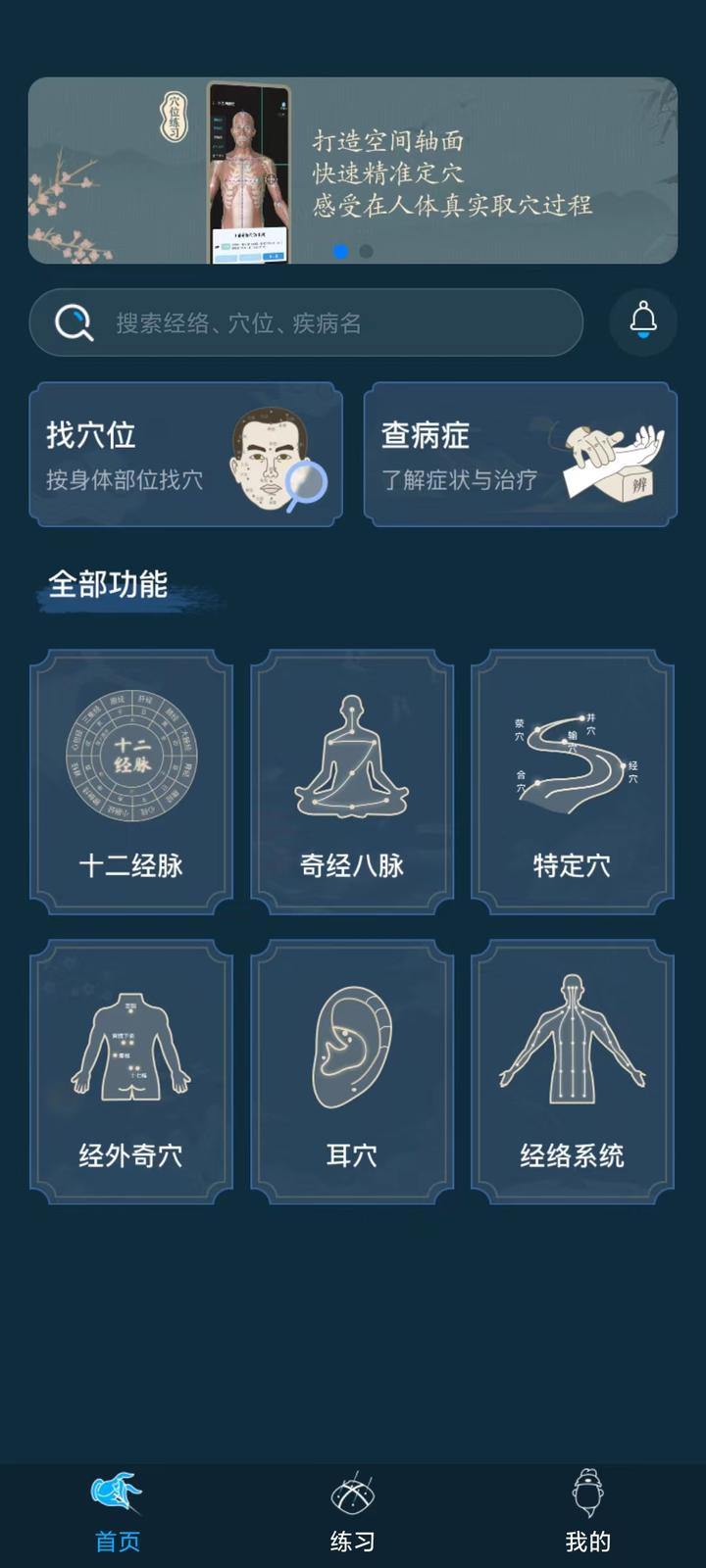Screen dimensions: 706x1568
Task: Open the 耳穴 tile
Action: [x=352, y=1071]
